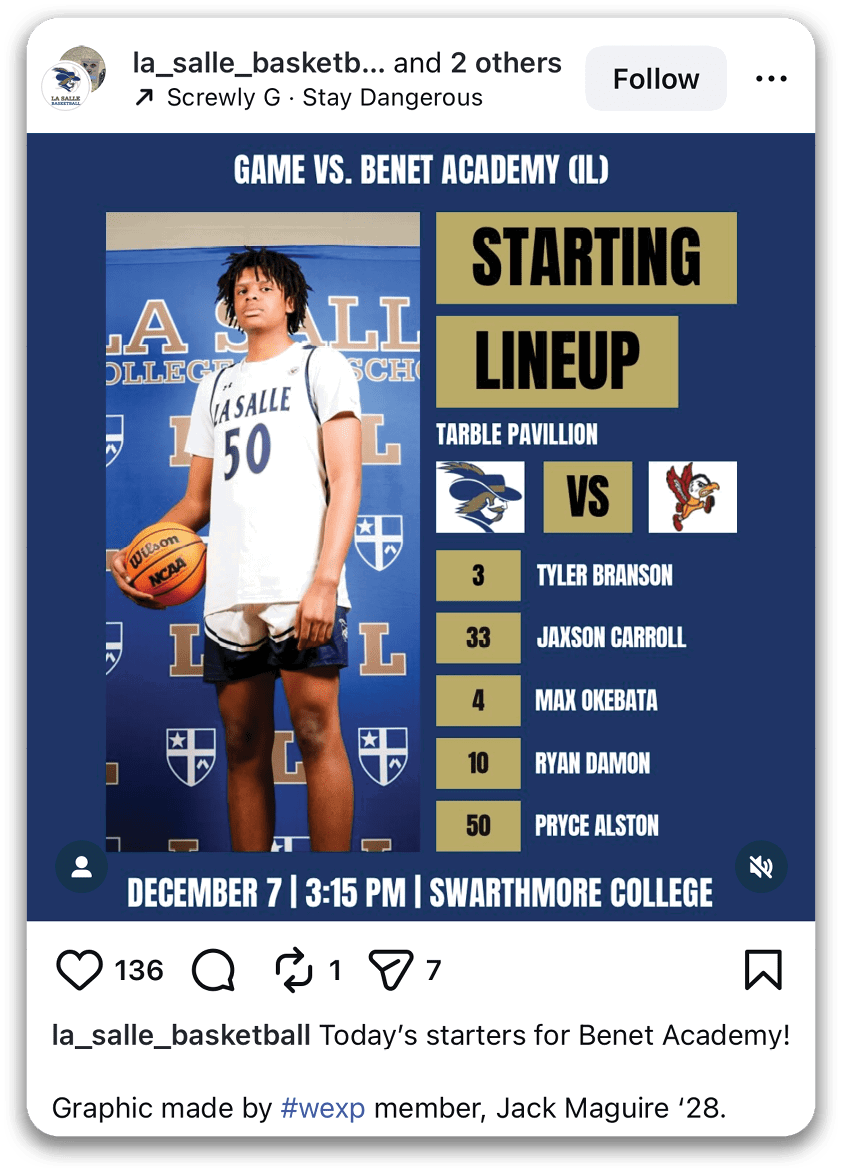Image resolution: width=842 pixels, height=1172 pixels.
Task: Open comments on this post
Action: pos(213,970)
